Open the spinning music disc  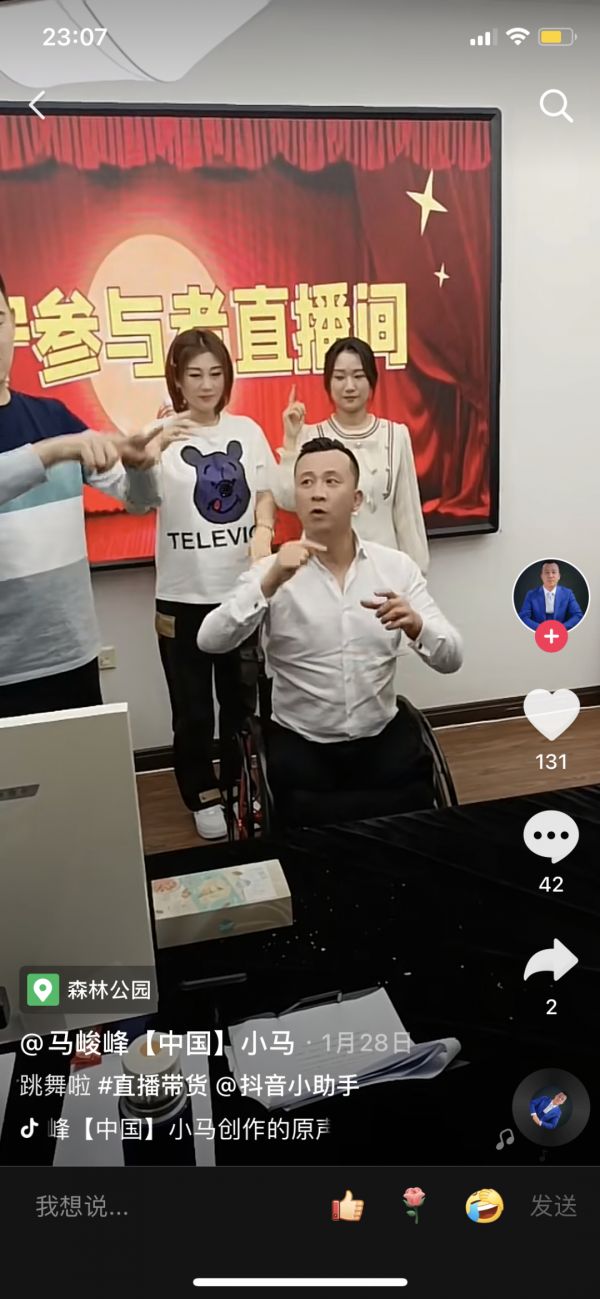coord(551,1106)
